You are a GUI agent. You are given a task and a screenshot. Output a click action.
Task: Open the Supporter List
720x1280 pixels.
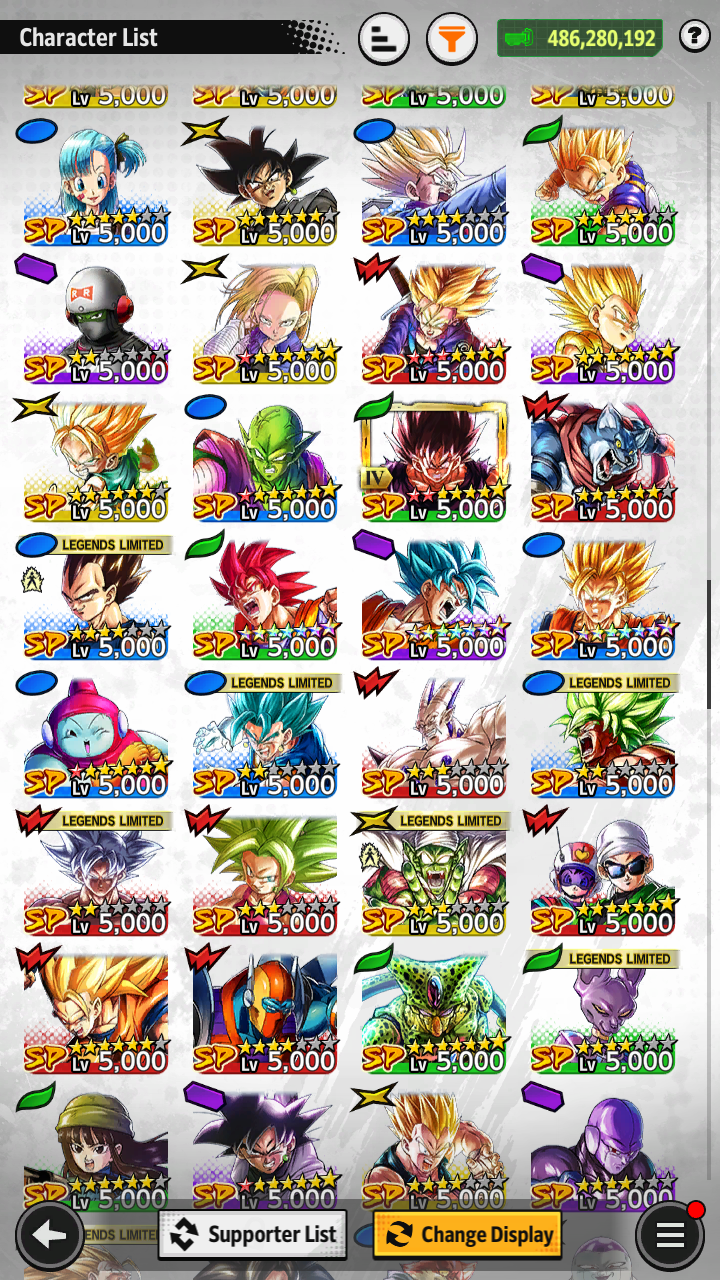(x=253, y=1234)
